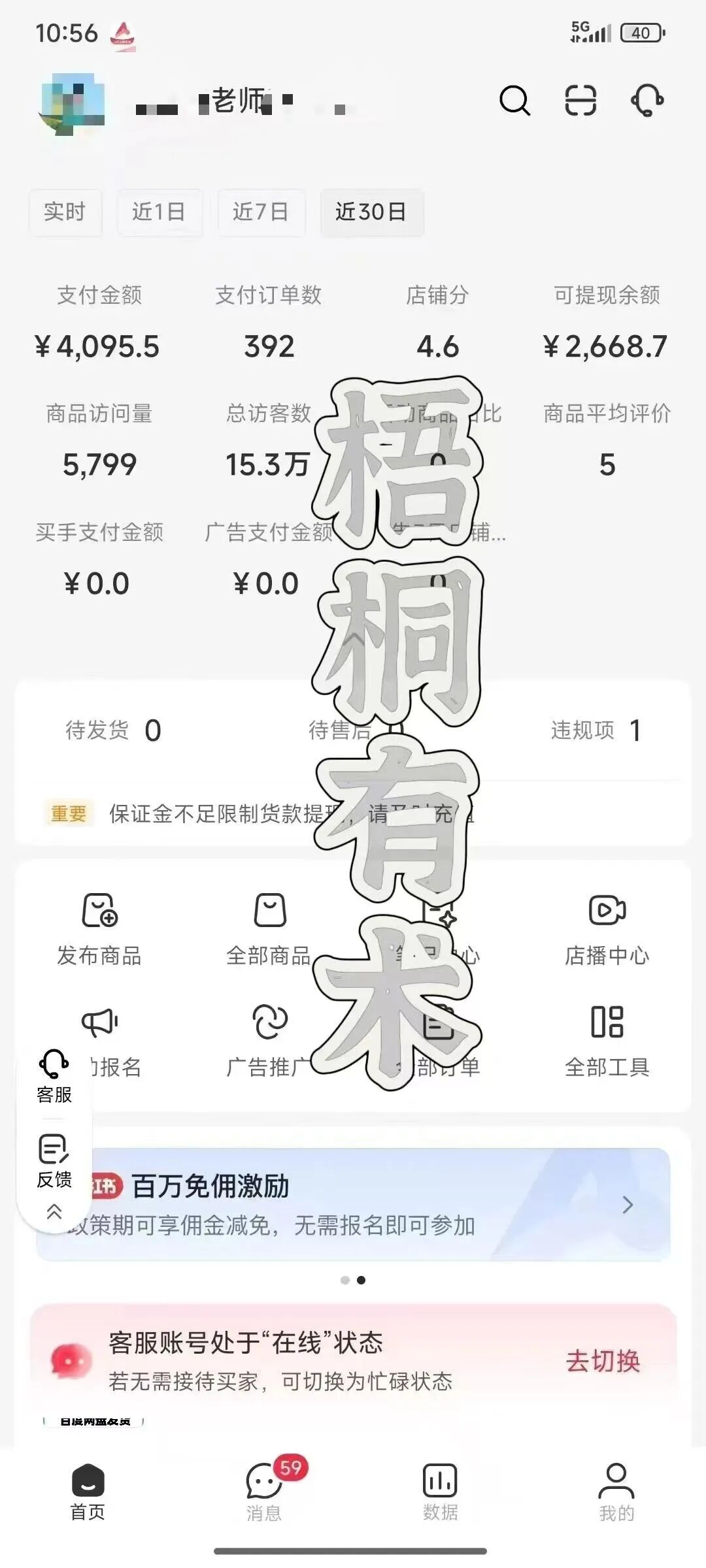Go to 店播中心

click(x=607, y=929)
